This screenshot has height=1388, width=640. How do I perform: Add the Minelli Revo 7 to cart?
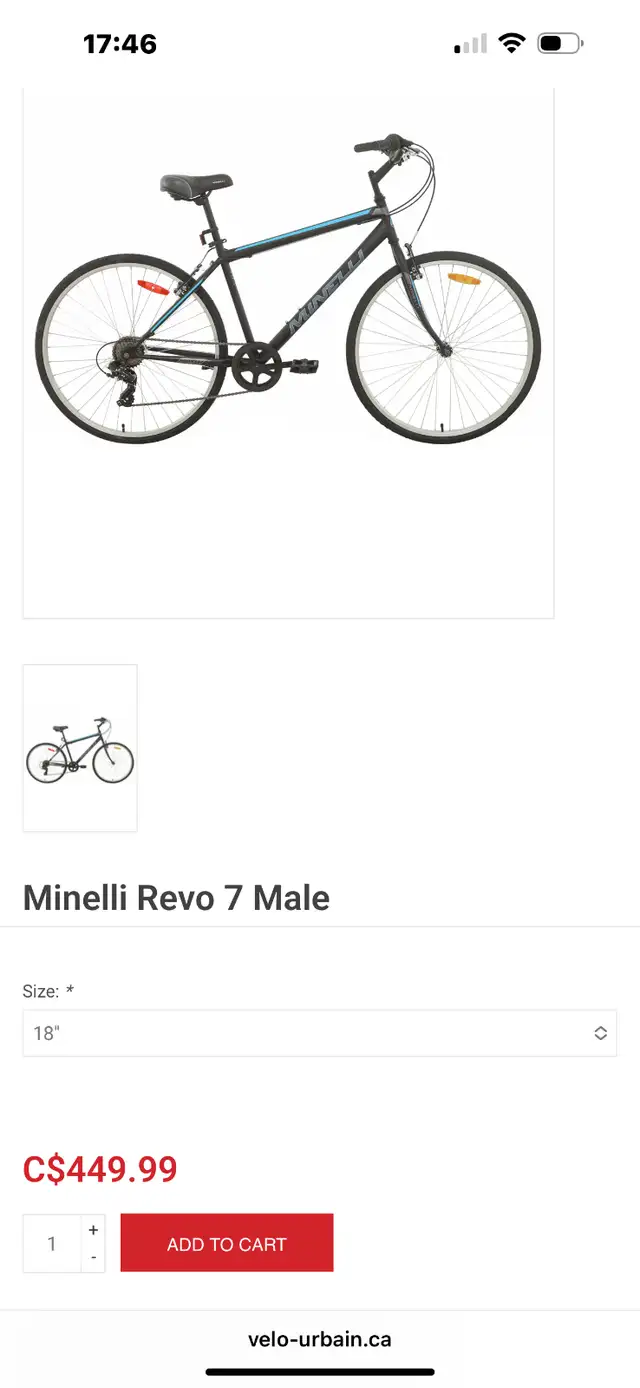(227, 1244)
